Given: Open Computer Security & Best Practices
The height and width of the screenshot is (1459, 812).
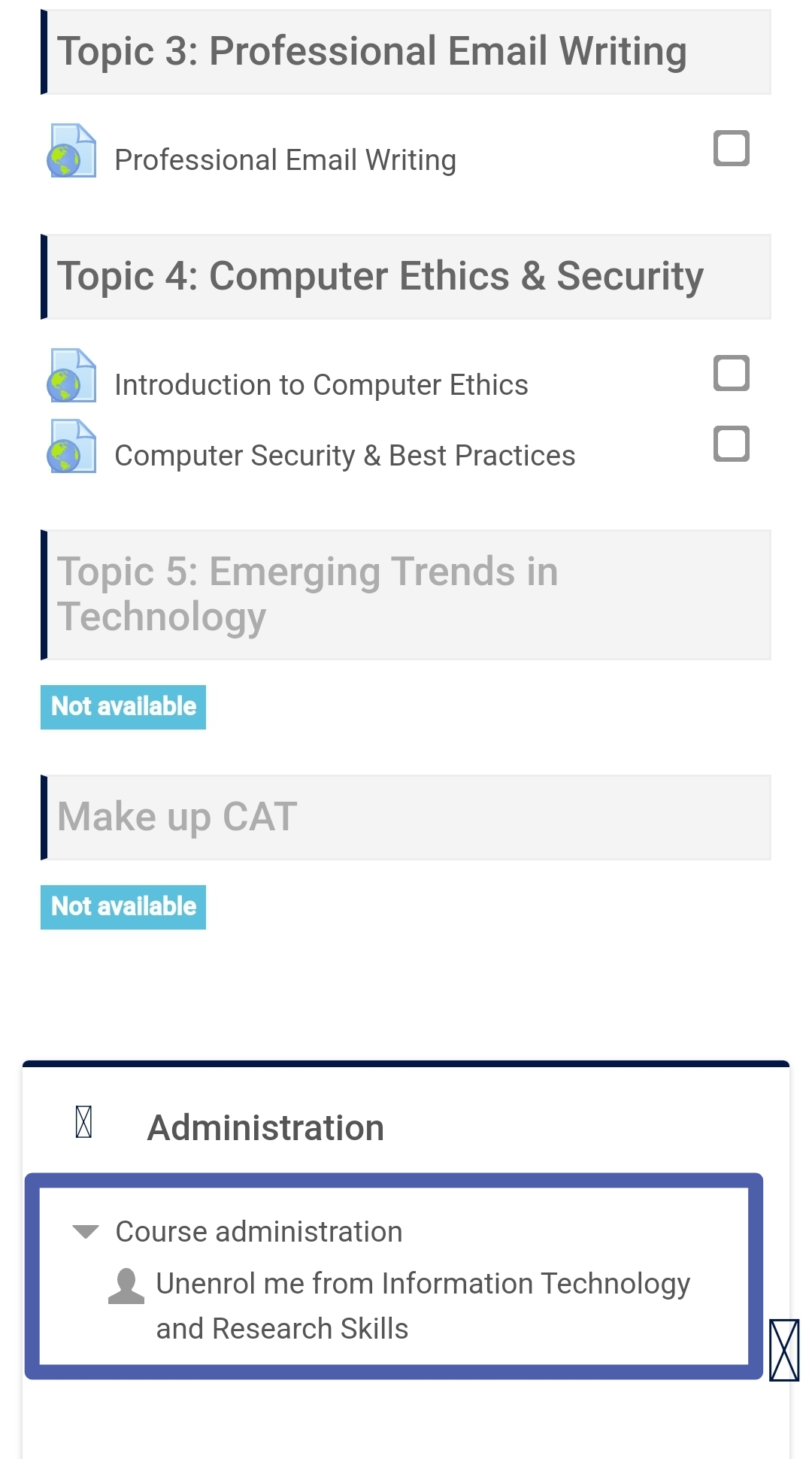Looking at the screenshot, I should point(344,456).
